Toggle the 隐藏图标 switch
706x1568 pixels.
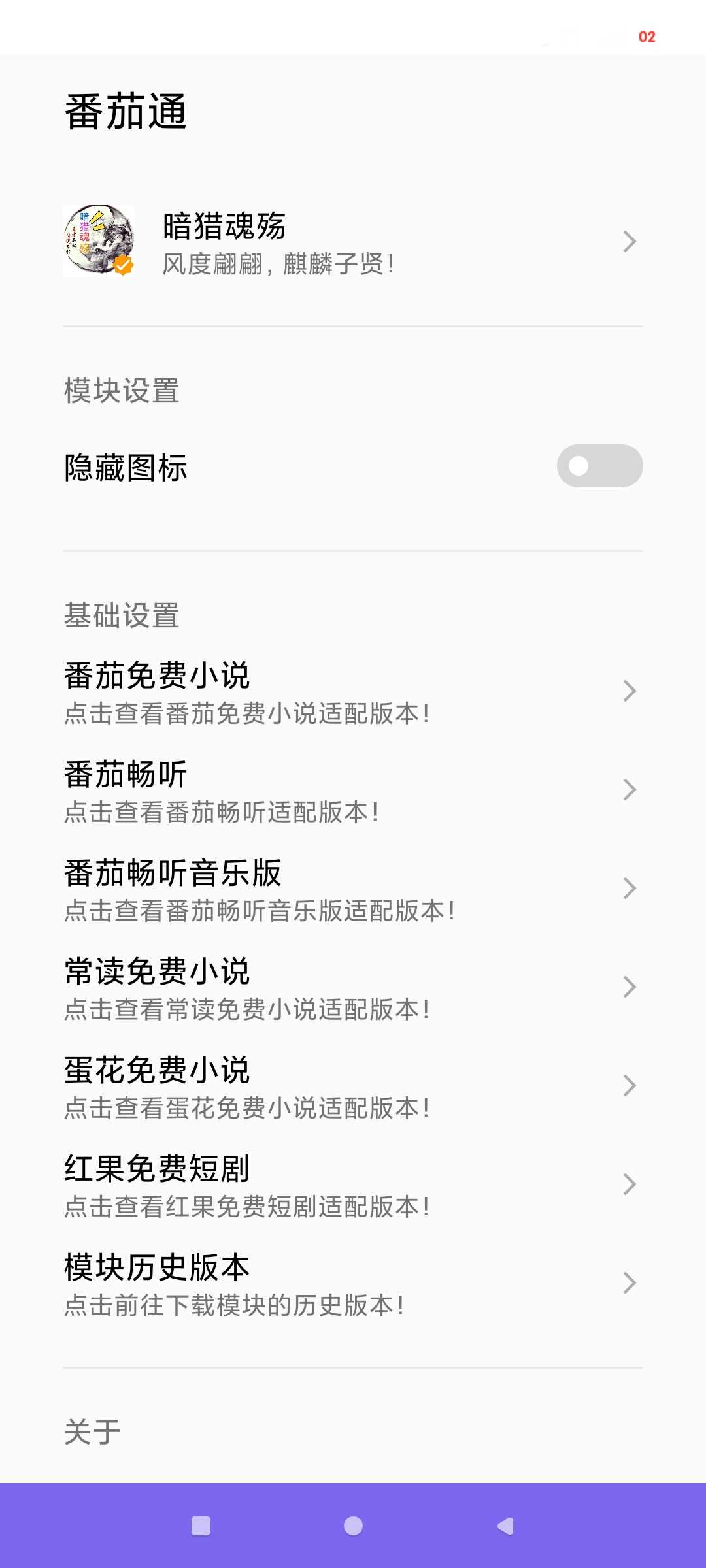(x=599, y=466)
